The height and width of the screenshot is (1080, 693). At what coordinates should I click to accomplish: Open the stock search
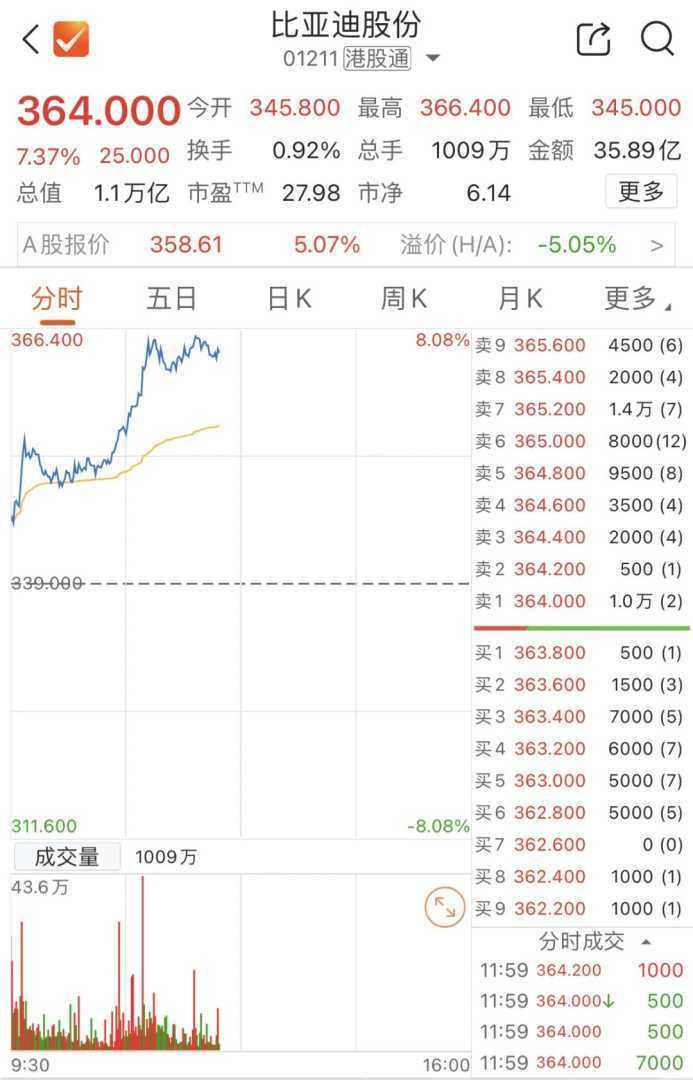657,40
